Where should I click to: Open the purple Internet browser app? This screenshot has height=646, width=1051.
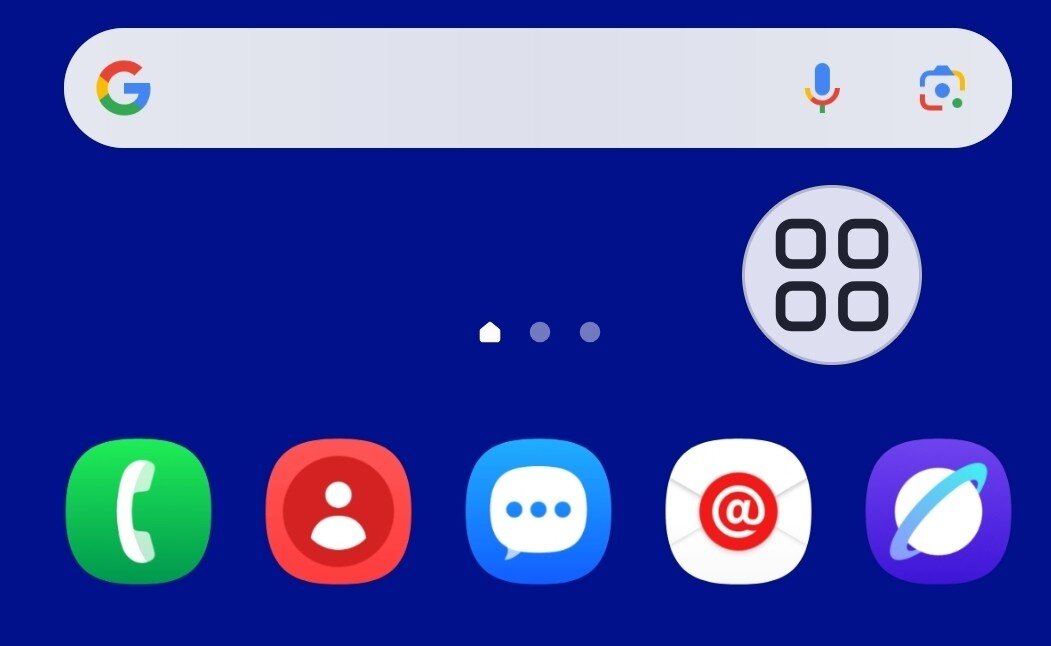click(938, 511)
